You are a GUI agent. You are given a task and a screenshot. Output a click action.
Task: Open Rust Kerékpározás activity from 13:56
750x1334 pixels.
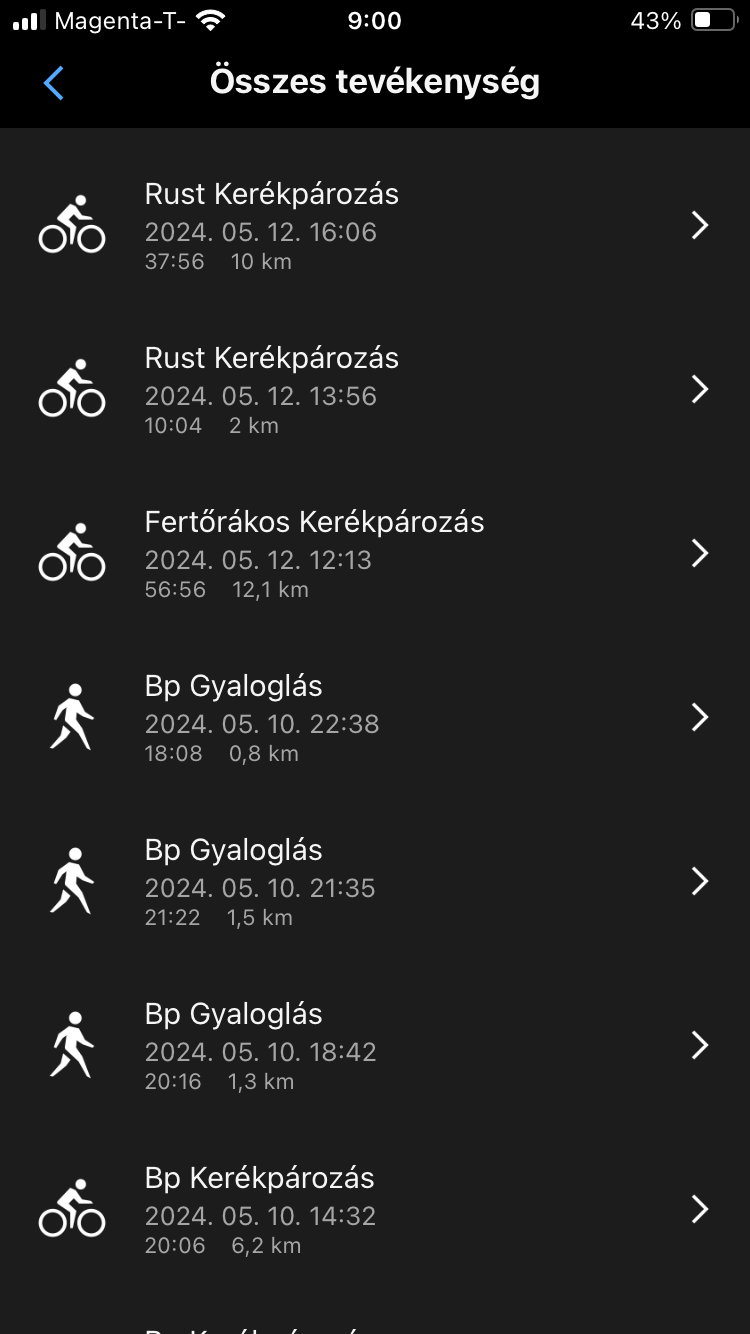tap(375, 390)
